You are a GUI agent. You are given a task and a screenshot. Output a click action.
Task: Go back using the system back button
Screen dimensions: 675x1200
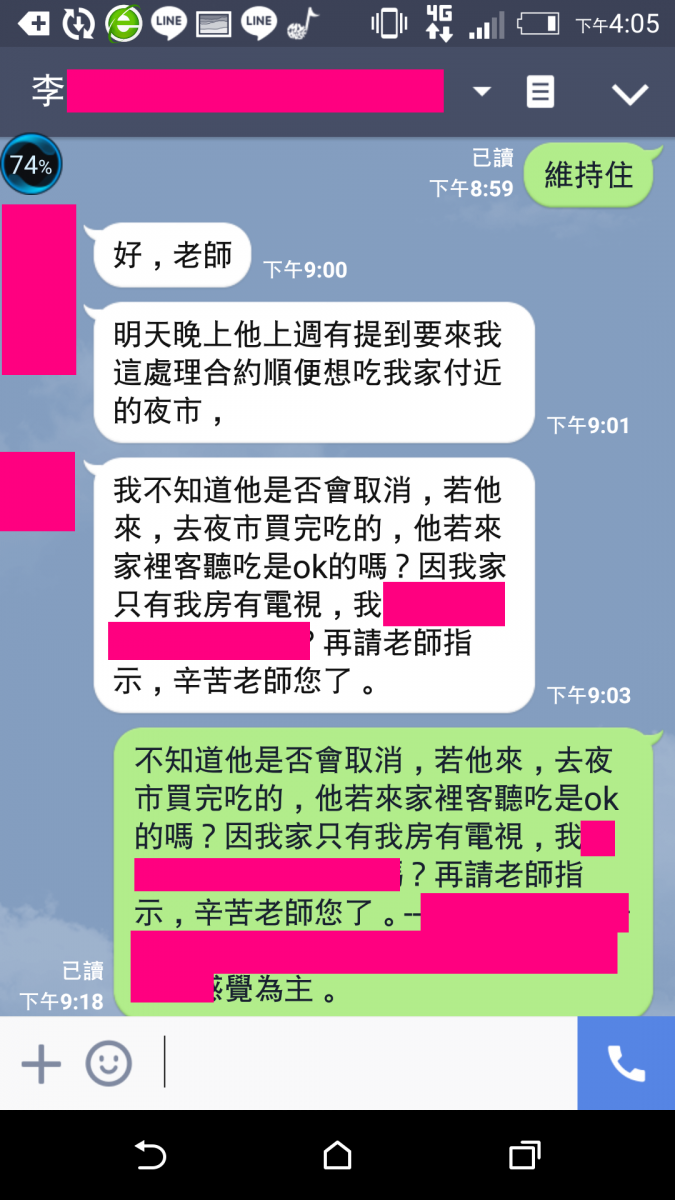pos(150,1156)
